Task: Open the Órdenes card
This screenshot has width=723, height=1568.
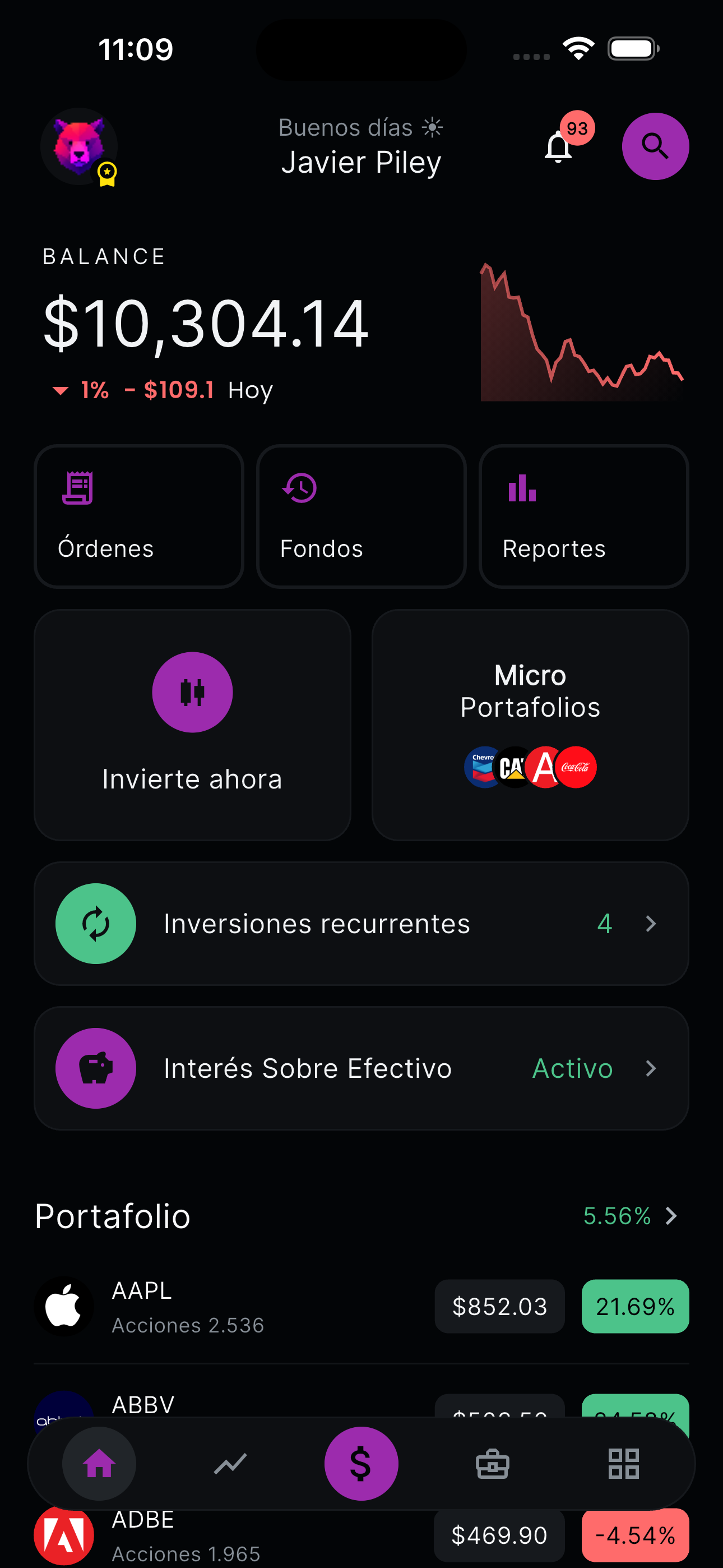Action: click(139, 516)
